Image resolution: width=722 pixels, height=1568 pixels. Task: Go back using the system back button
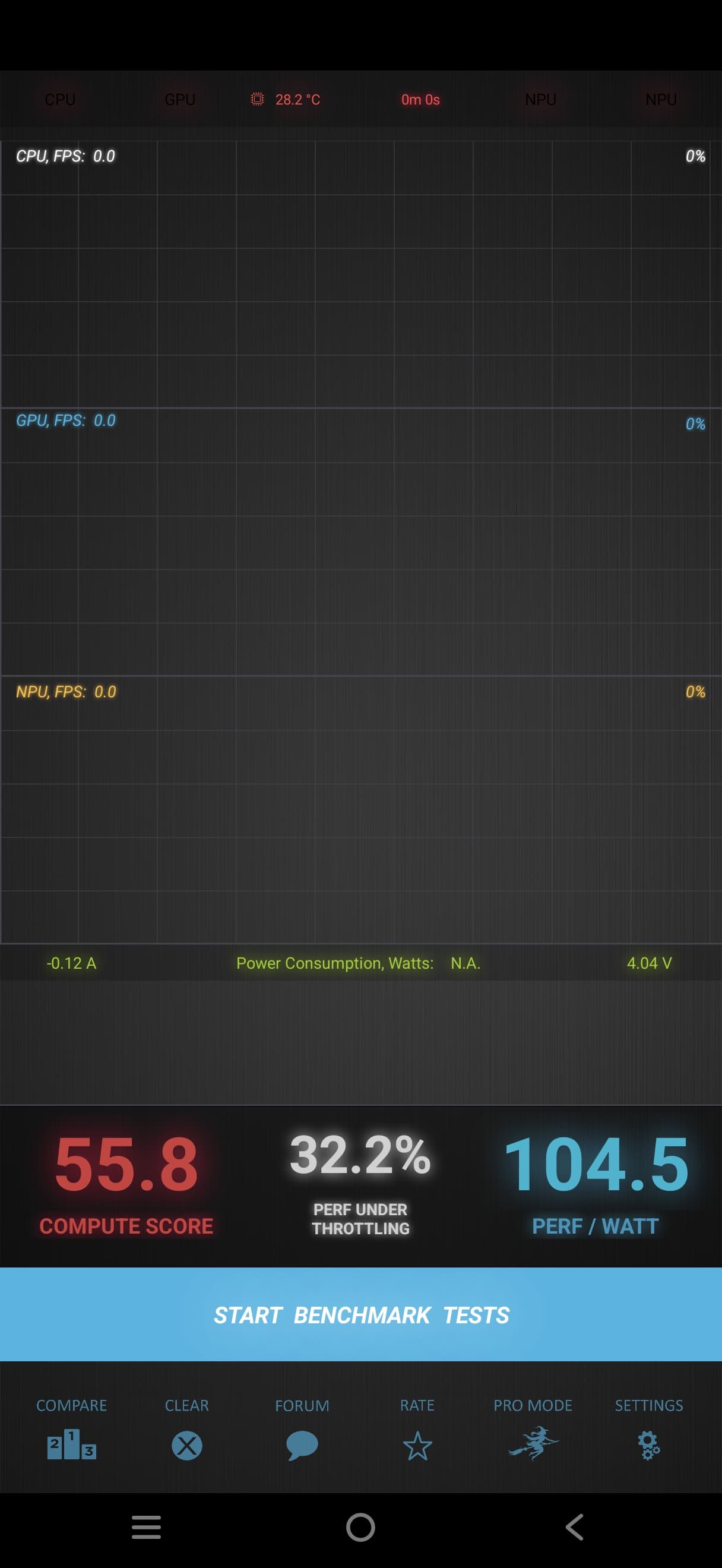[574, 1527]
